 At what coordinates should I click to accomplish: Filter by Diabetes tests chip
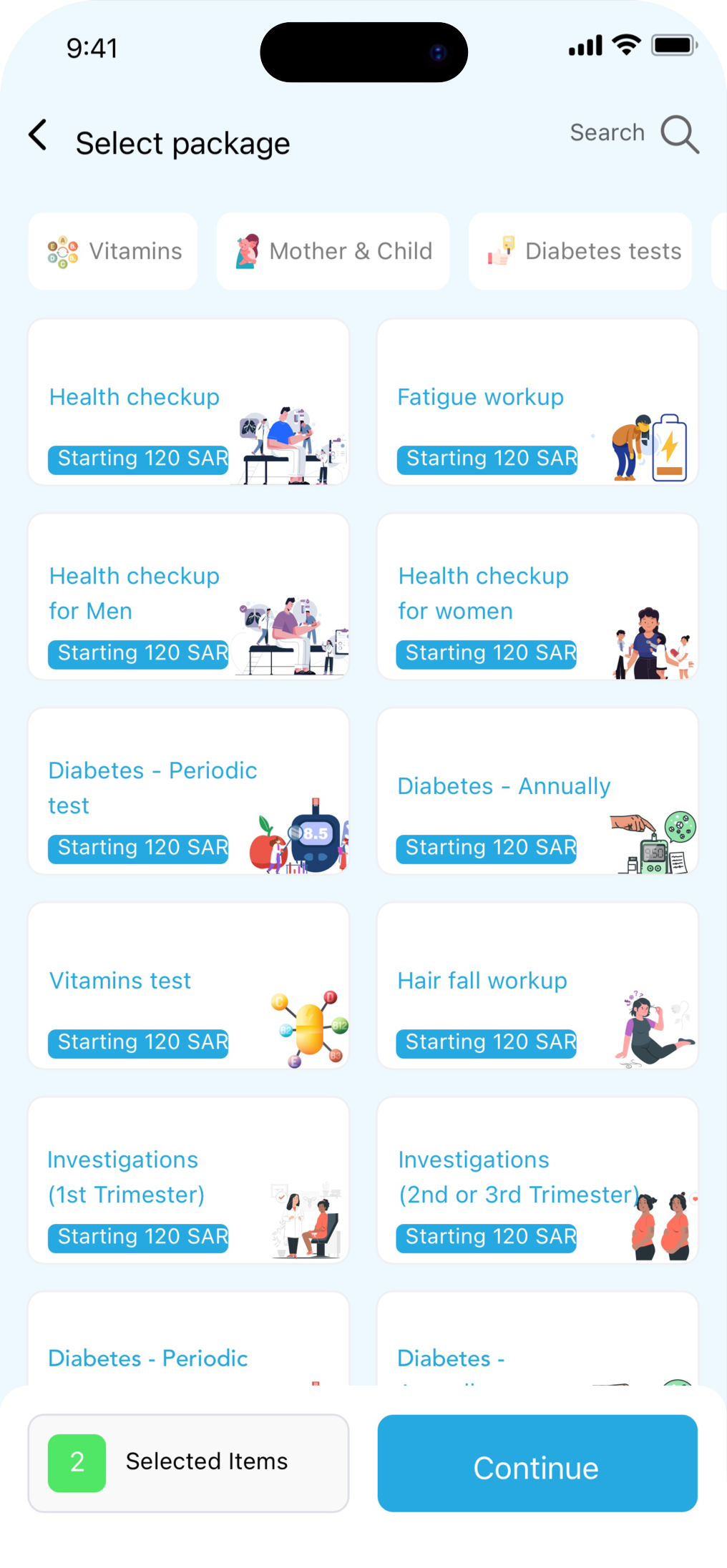pos(580,251)
